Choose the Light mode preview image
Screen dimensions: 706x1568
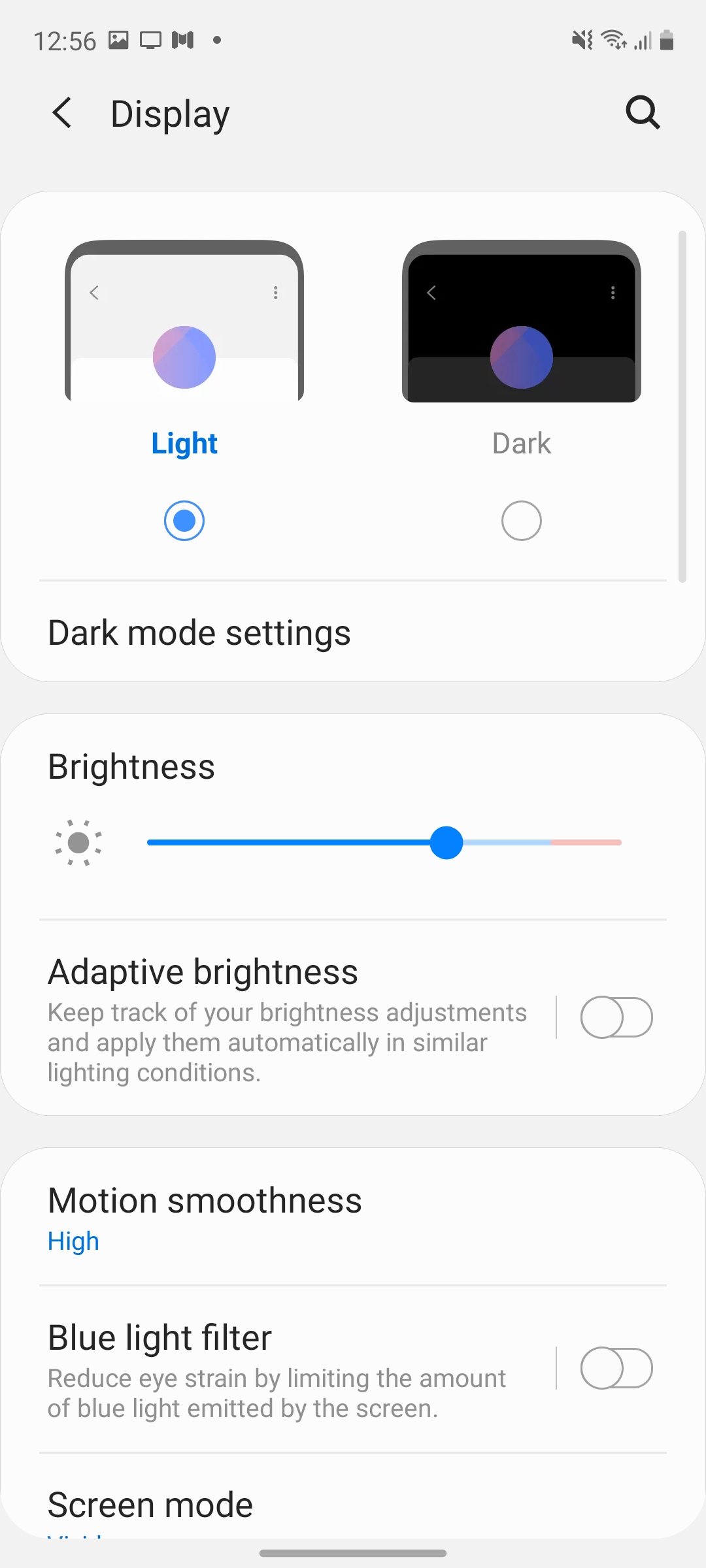coord(184,321)
